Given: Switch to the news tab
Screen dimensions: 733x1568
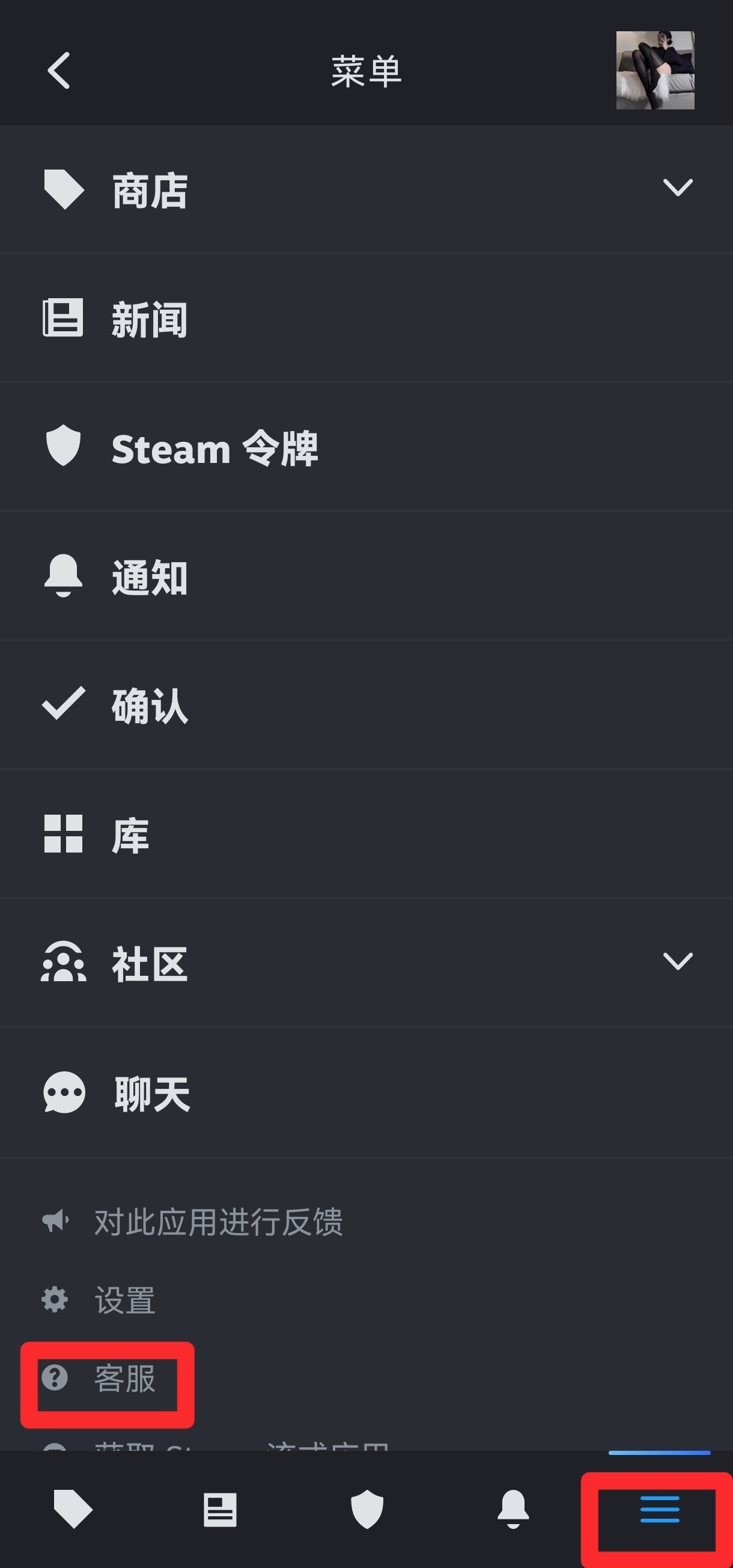Looking at the screenshot, I should 219,1509.
